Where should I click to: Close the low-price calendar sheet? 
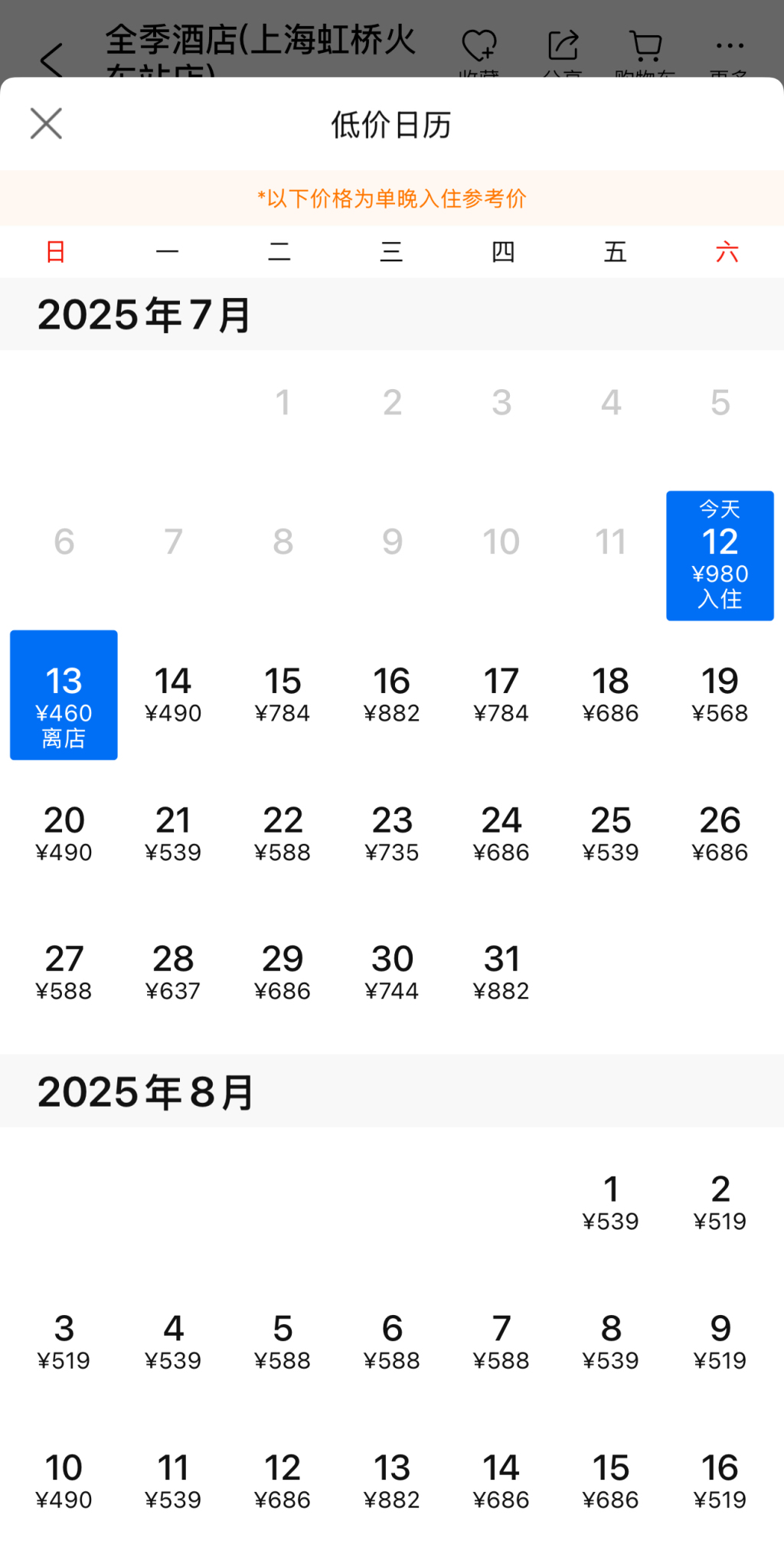[46, 123]
